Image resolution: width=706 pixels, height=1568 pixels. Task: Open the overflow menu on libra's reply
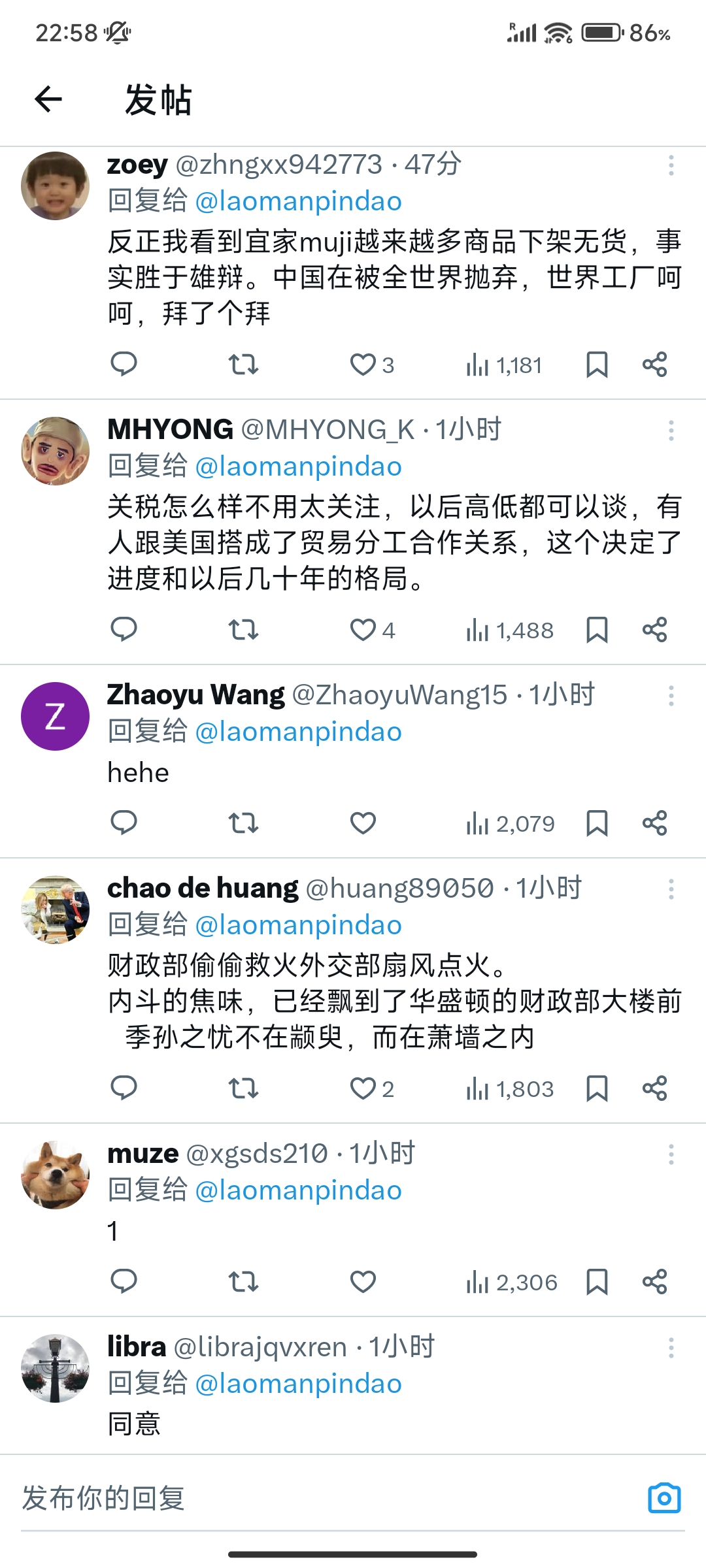click(671, 1347)
